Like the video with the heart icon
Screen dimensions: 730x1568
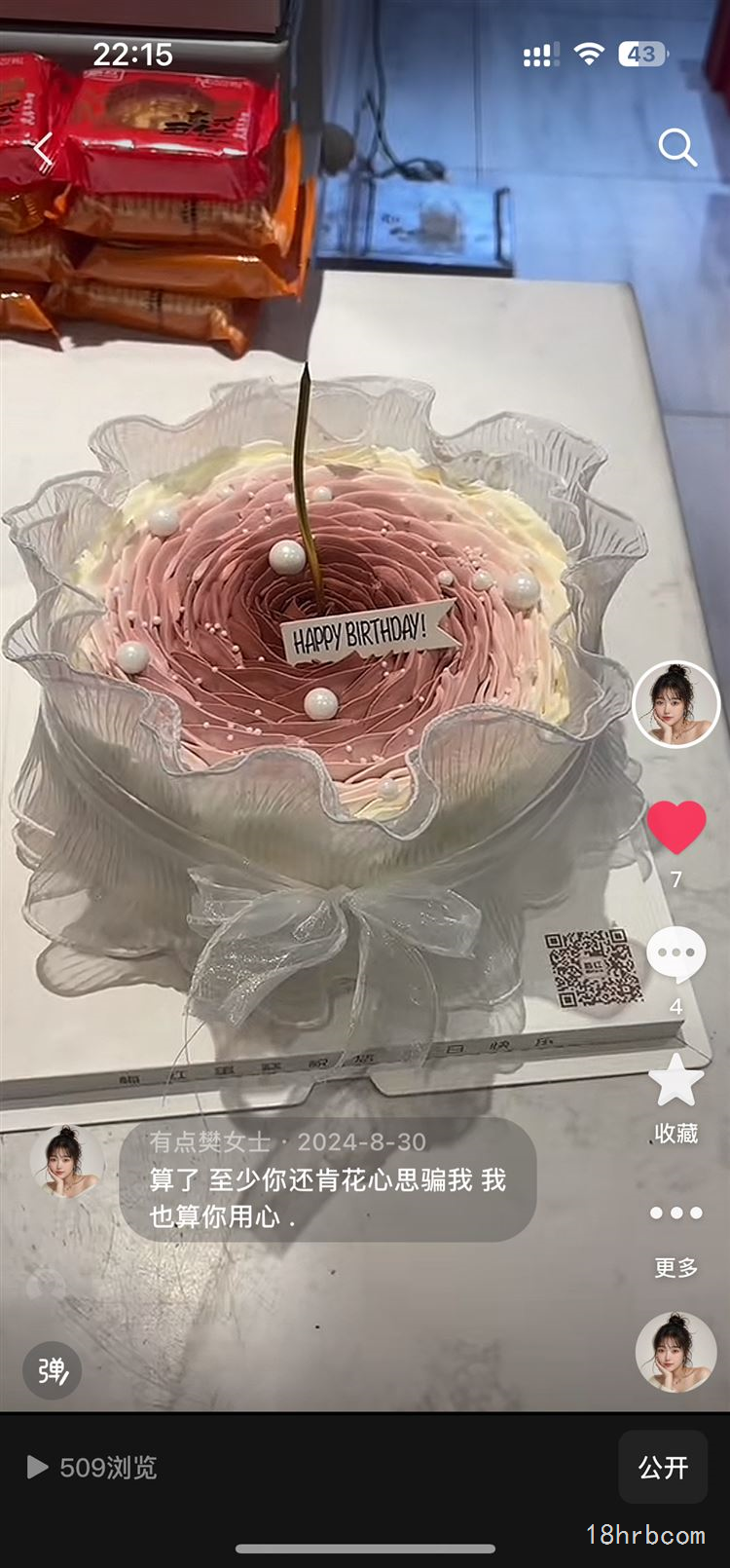676,828
